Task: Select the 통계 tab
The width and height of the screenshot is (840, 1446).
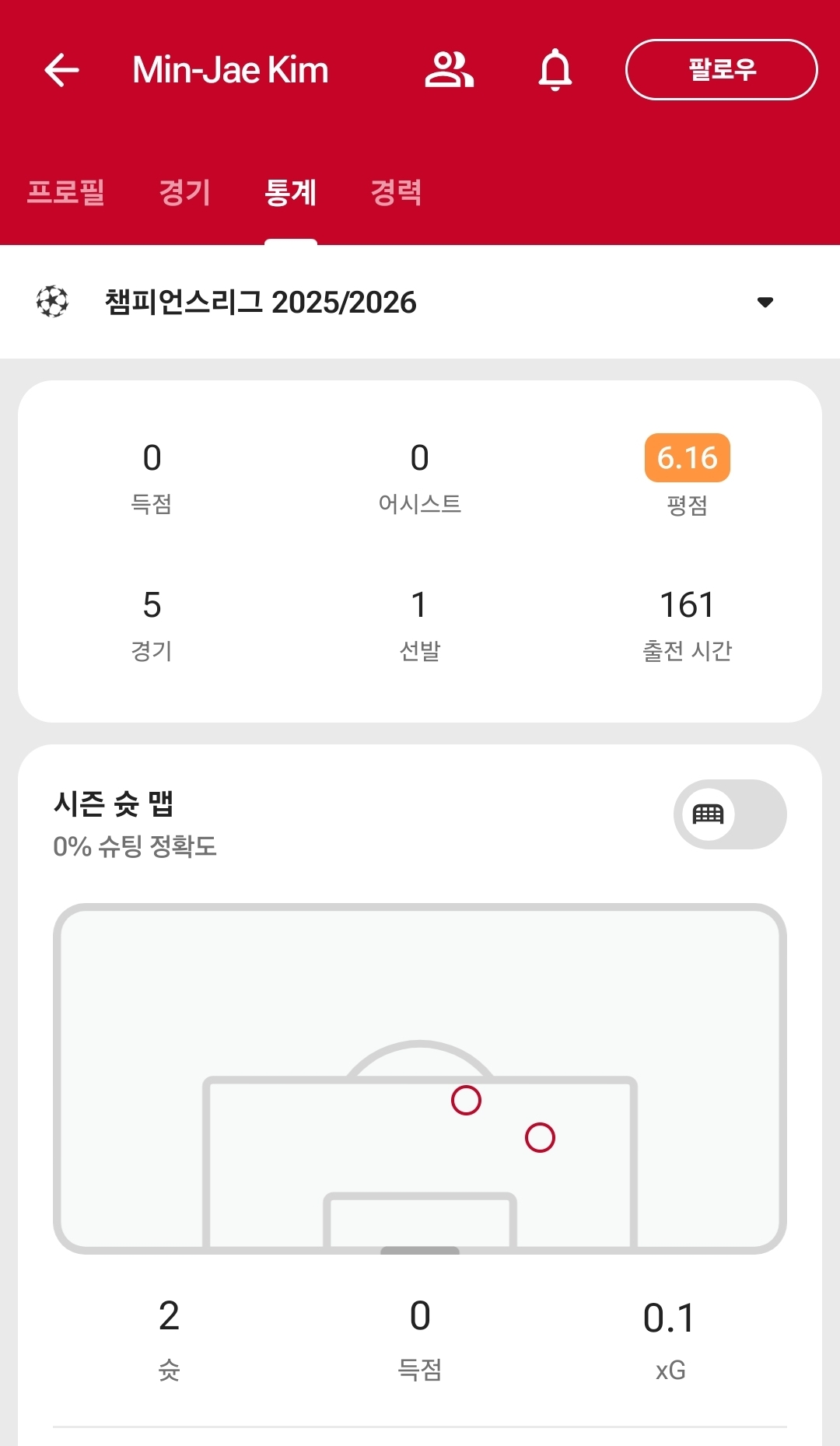Action: [x=291, y=192]
